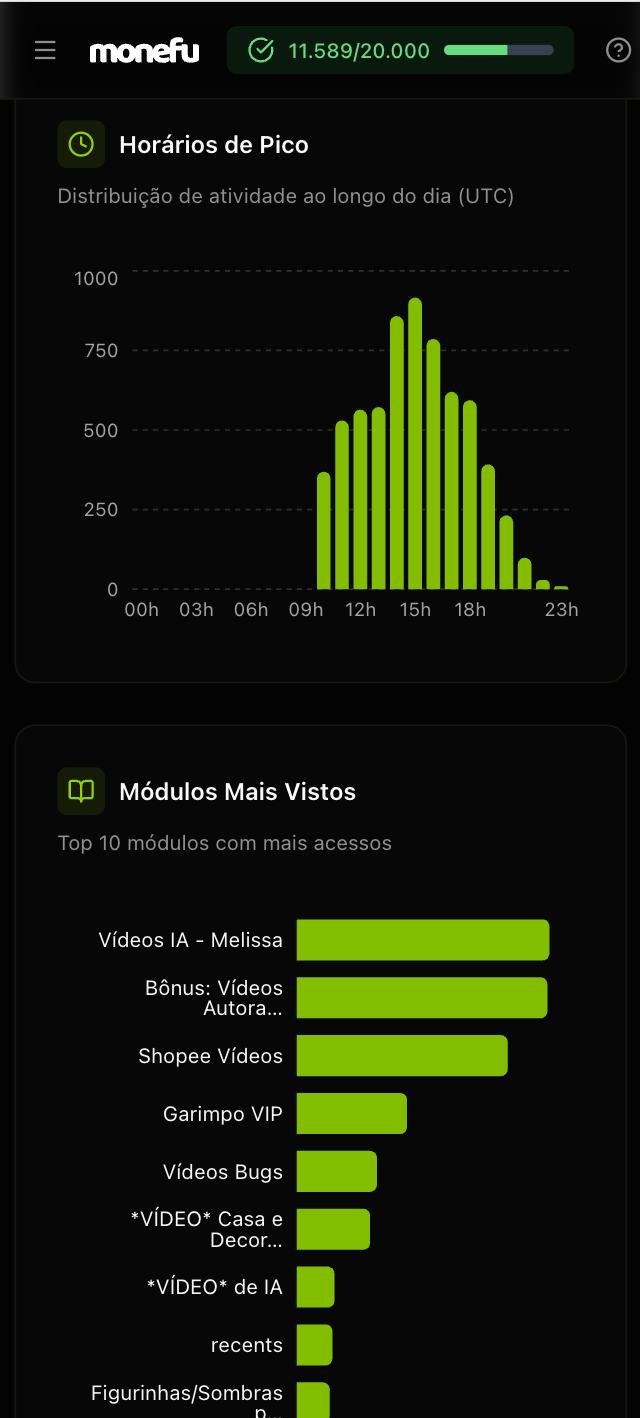Open the hamburger drawer menu
The image size is (640, 1418).
[x=45, y=50]
